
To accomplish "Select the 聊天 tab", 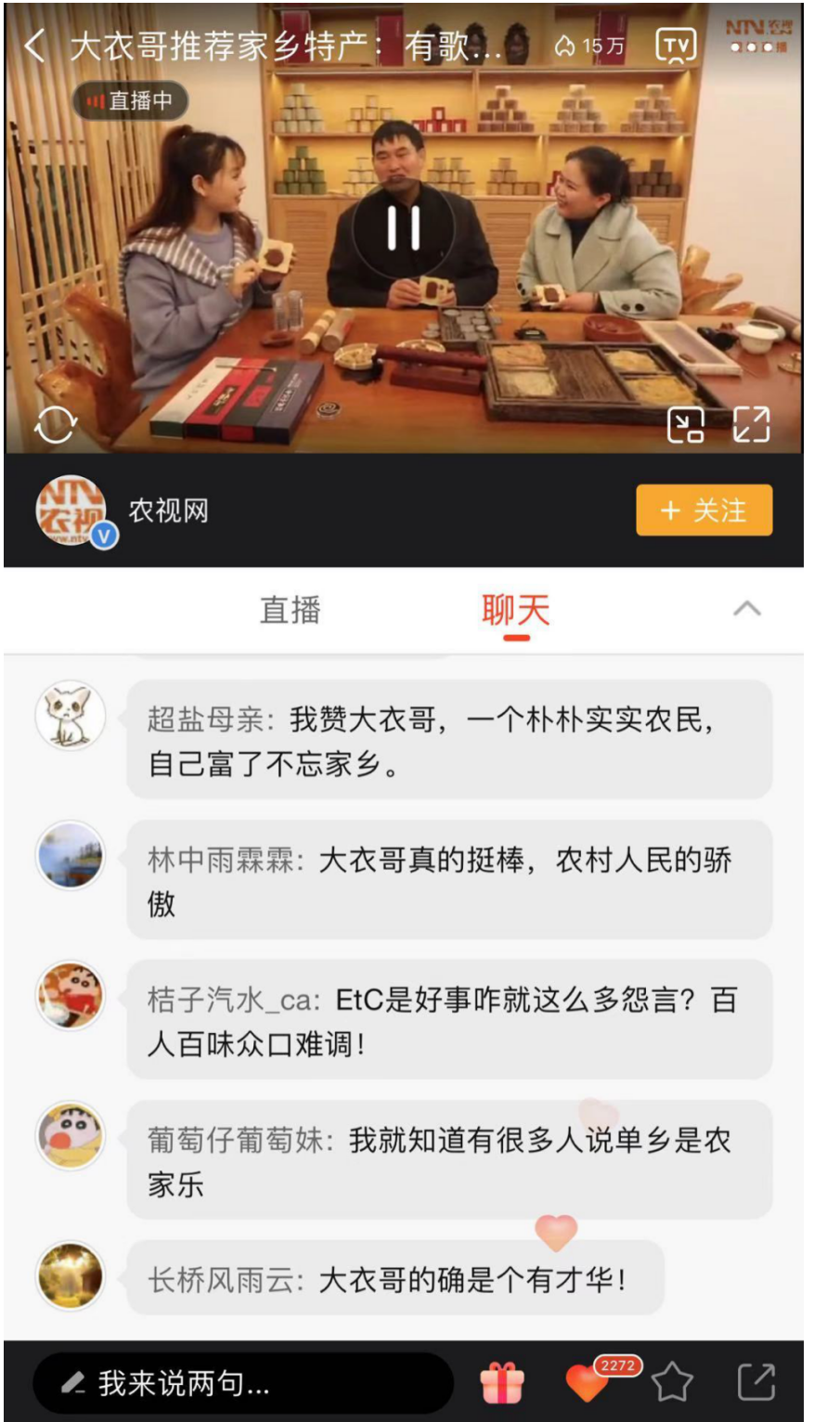I will tap(516, 610).
